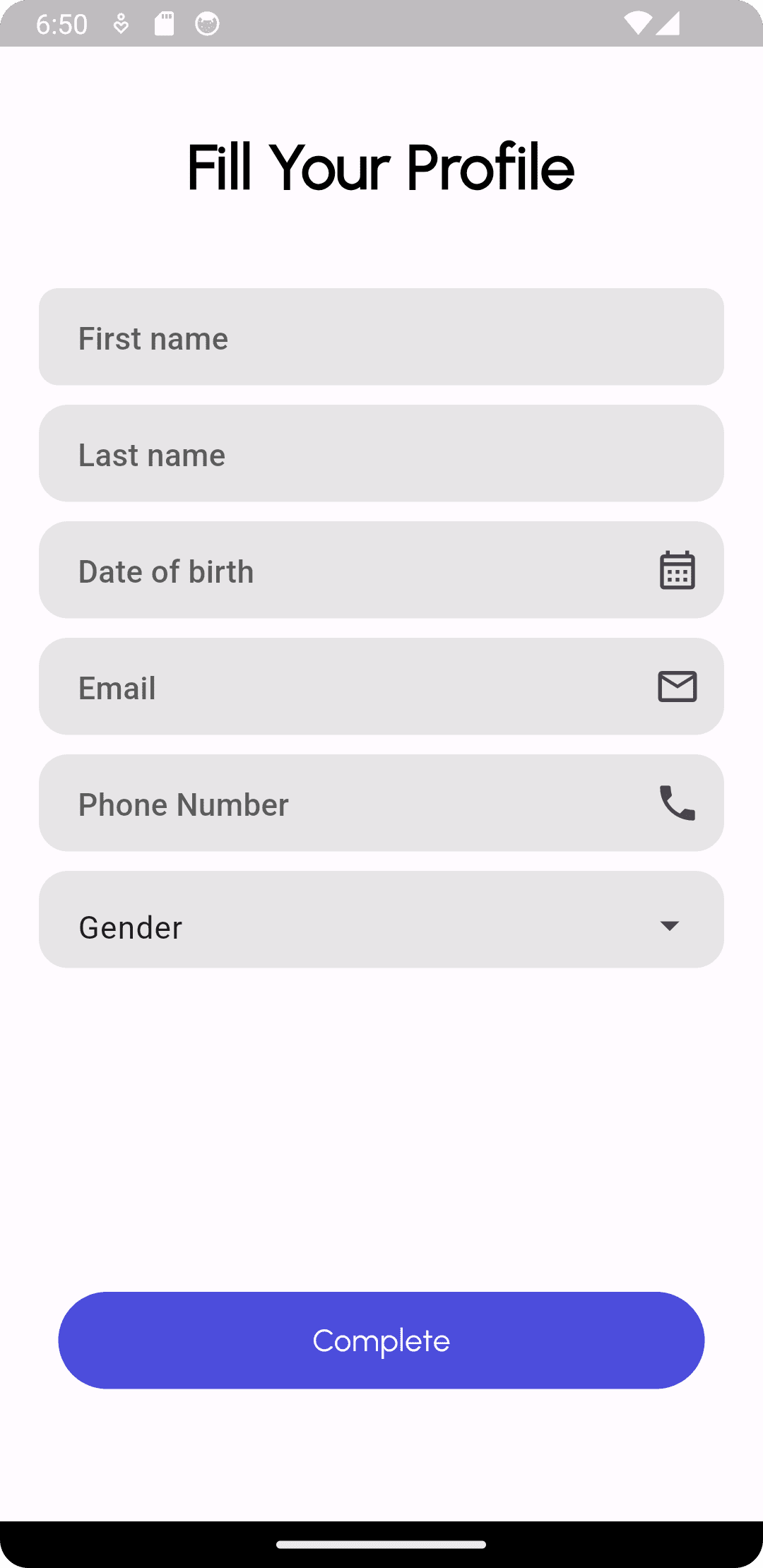Select the Phone Number field
Screen dimensions: 763x1568
pyautogui.click(x=381, y=803)
